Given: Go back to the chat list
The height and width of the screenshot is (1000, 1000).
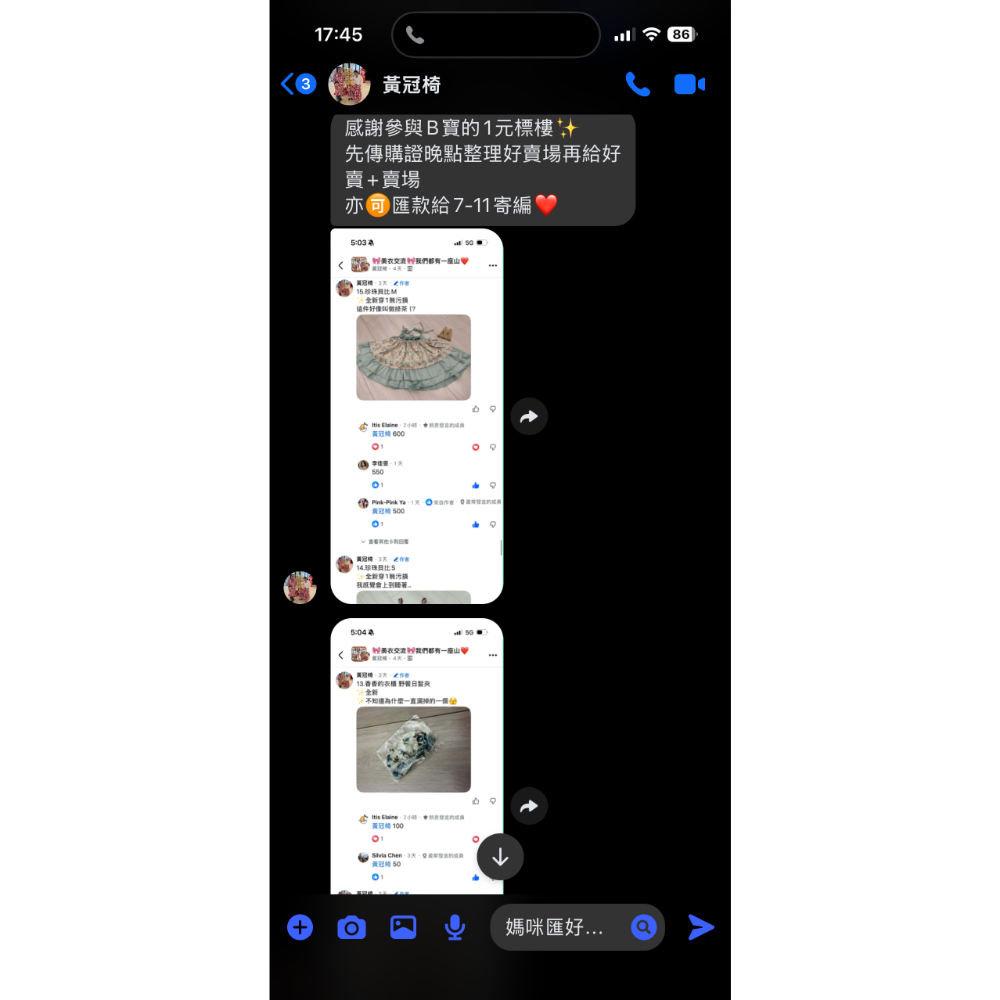Looking at the screenshot, I should 298,84.
